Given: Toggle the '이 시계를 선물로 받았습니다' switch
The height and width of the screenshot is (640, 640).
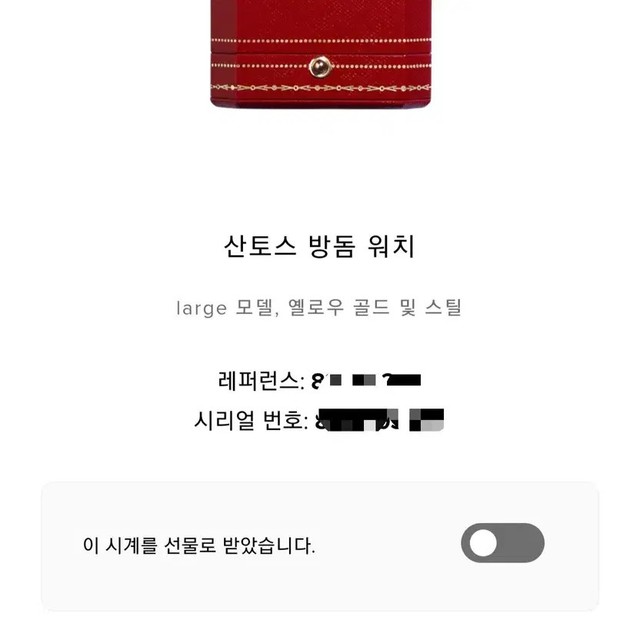Looking at the screenshot, I should click(502, 543).
